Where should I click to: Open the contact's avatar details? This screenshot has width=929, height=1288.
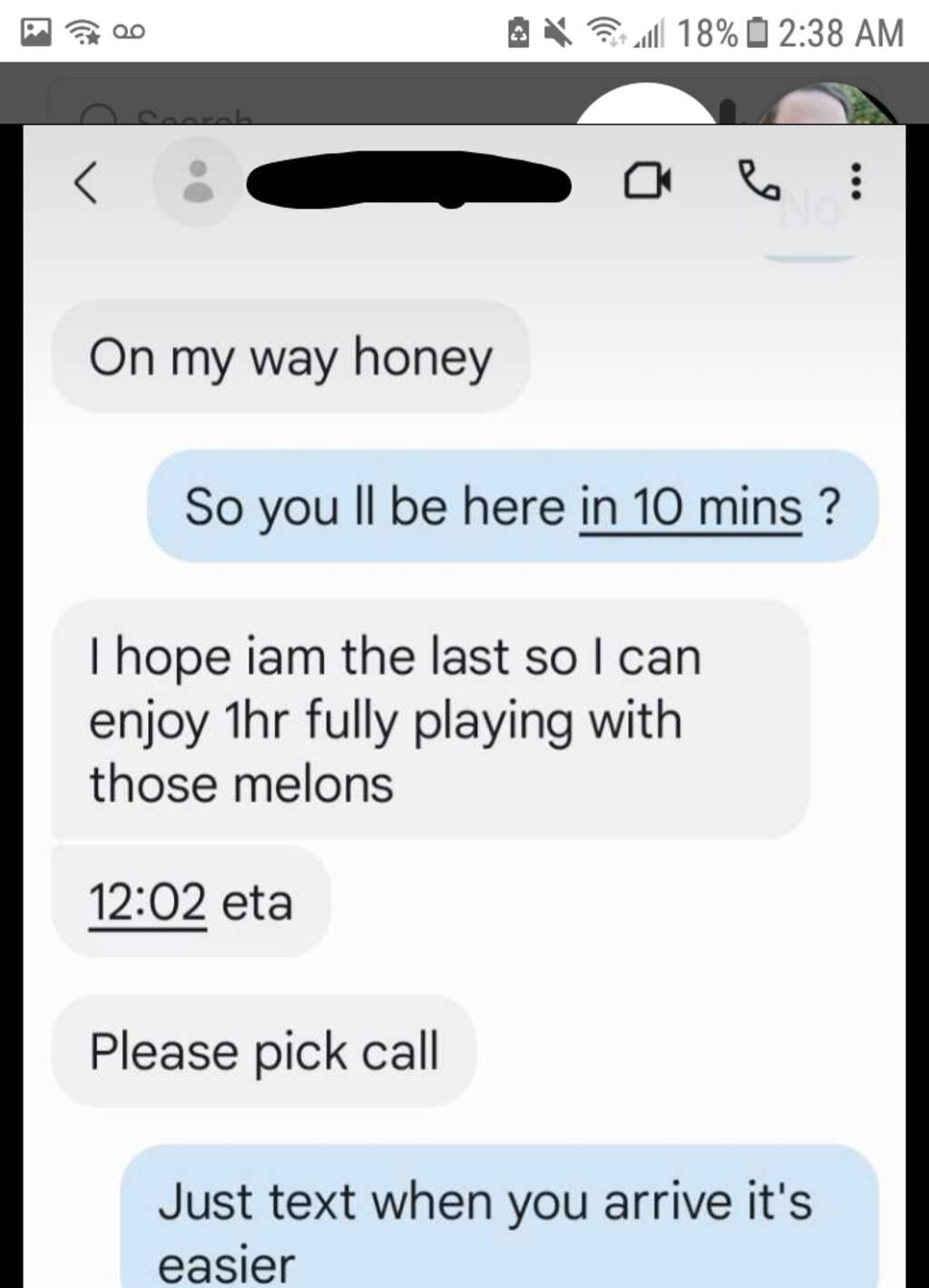(198, 181)
